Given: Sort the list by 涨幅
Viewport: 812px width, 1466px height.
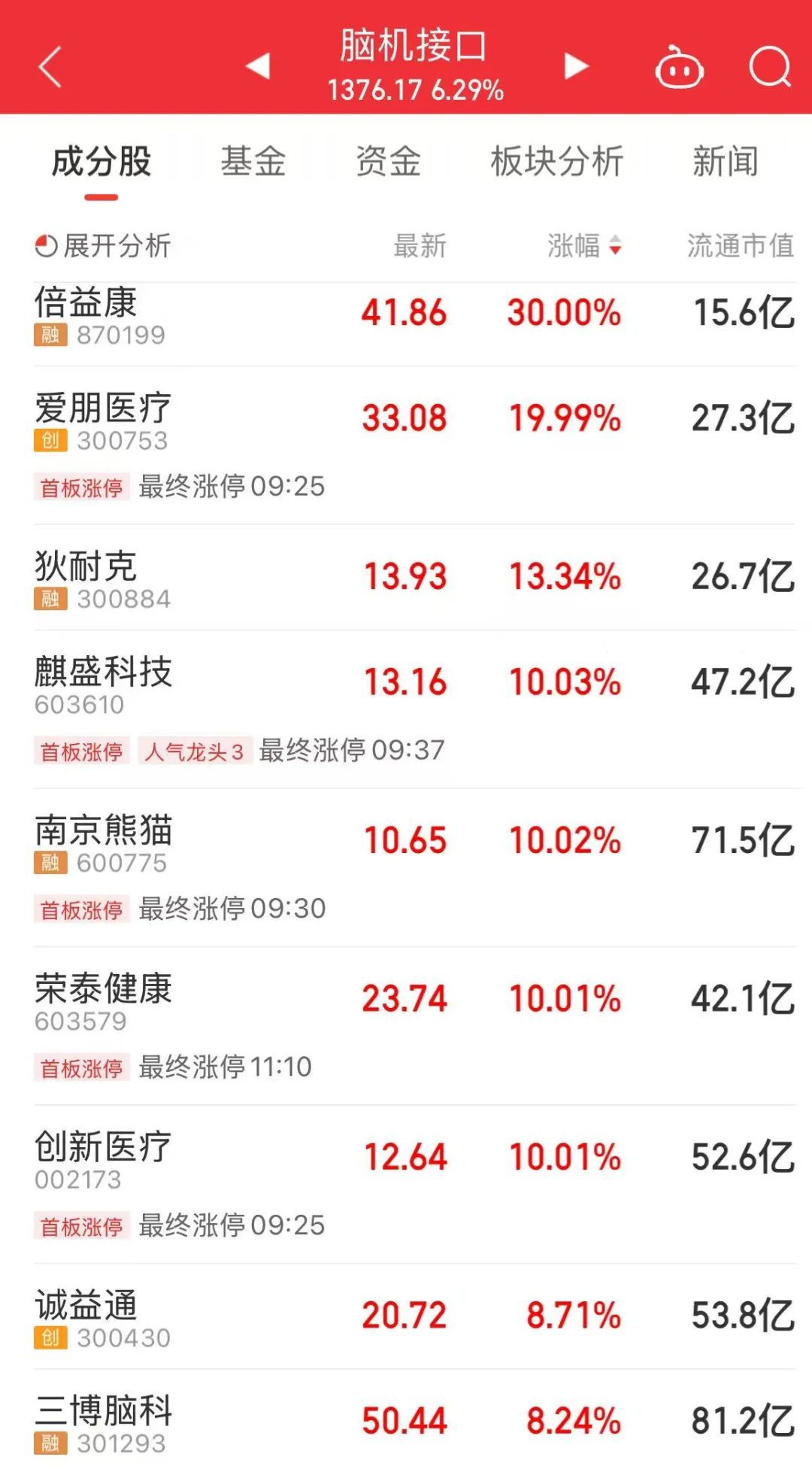Looking at the screenshot, I should [x=584, y=245].
